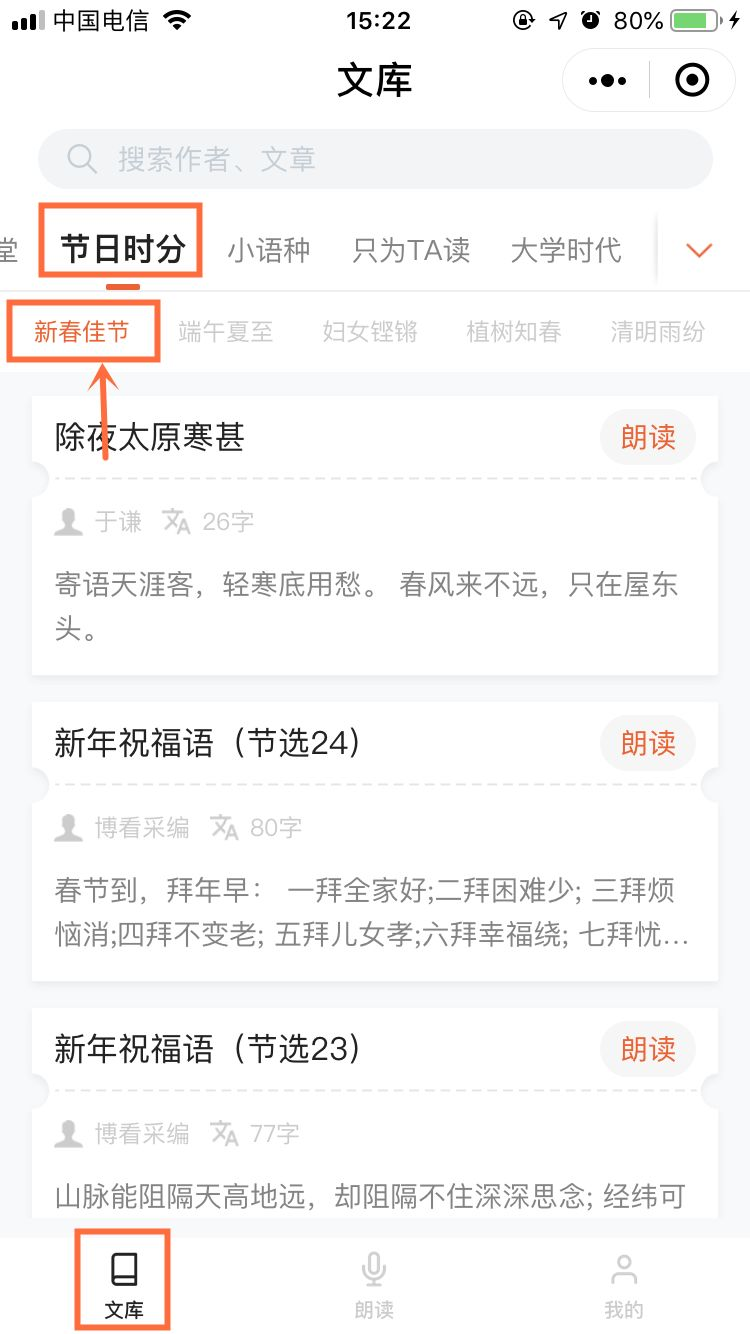Choose the 妇女铿锵 sub-category
The width and height of the screenshot is (750, 1334).
tap(370, 332)
